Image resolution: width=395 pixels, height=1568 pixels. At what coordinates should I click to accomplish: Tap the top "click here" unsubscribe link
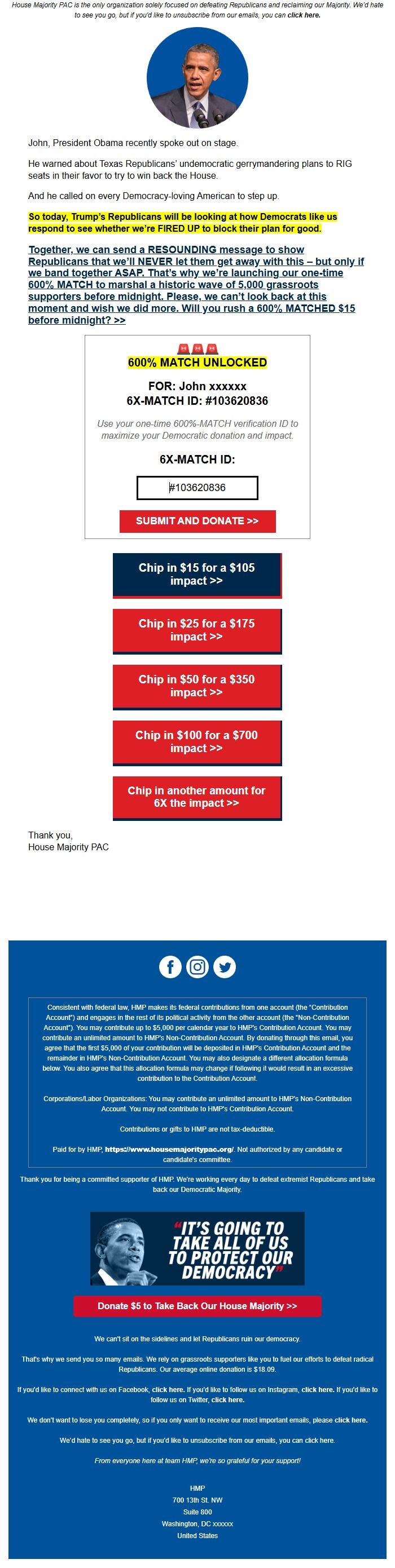(x=304, y=15)
